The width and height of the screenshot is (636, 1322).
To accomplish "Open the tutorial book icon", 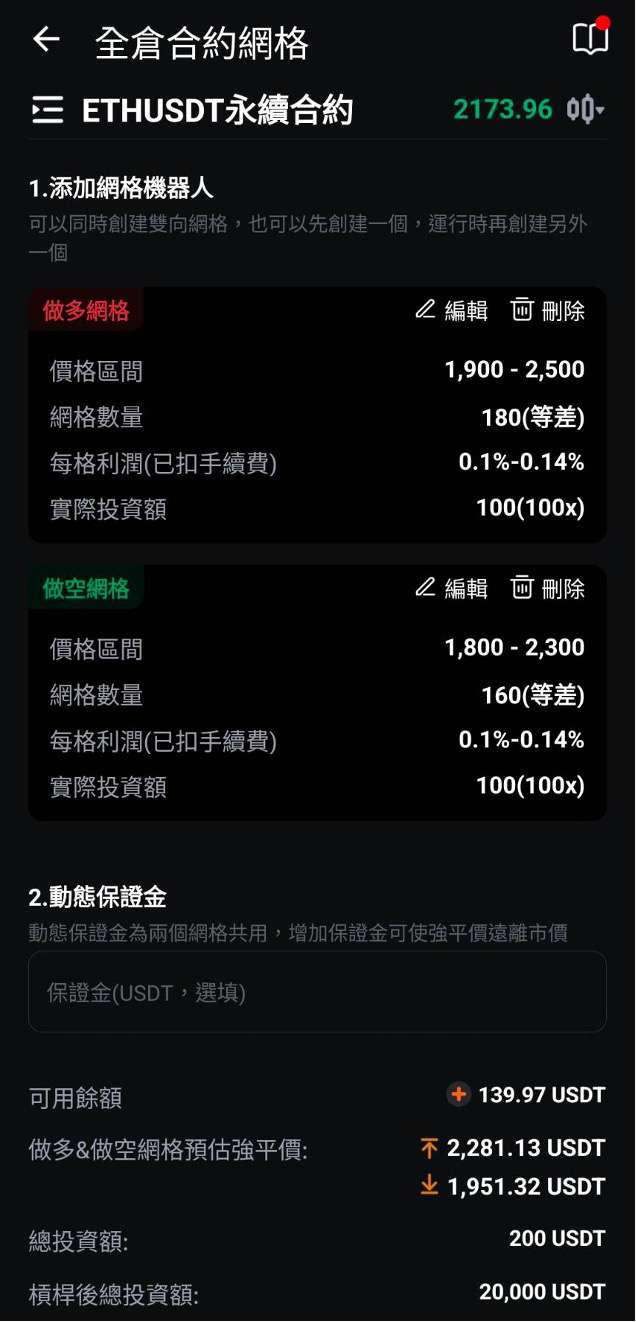I will click(590, 39).
